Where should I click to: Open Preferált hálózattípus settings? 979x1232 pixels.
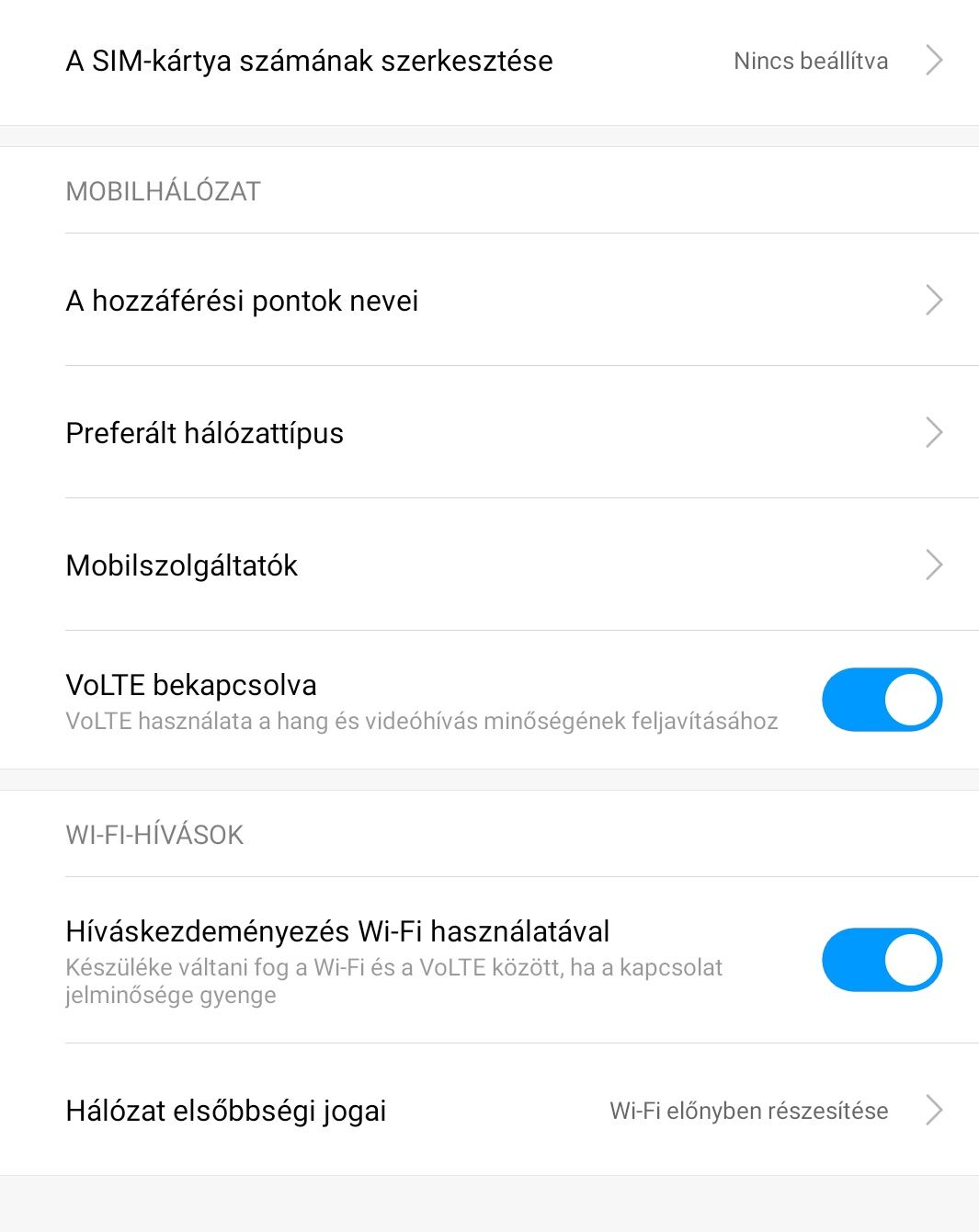click(489, 433)
